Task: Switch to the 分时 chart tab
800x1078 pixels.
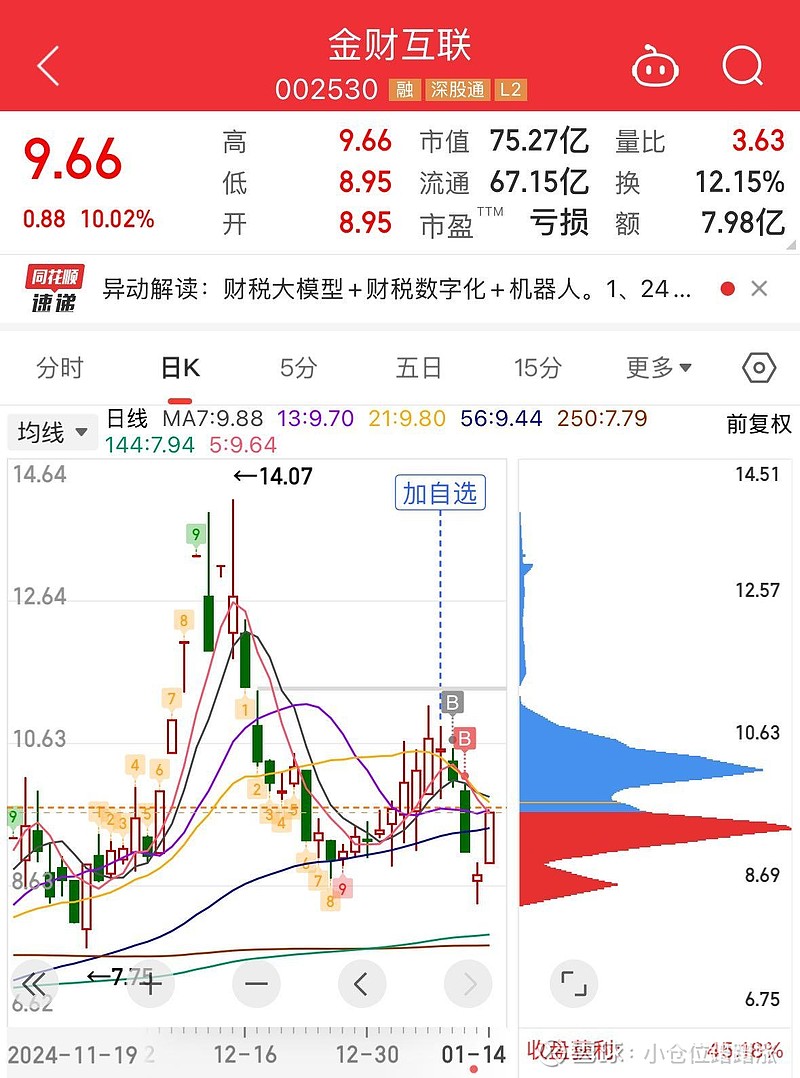Action: pyautogui.click(x=60, y=368)
